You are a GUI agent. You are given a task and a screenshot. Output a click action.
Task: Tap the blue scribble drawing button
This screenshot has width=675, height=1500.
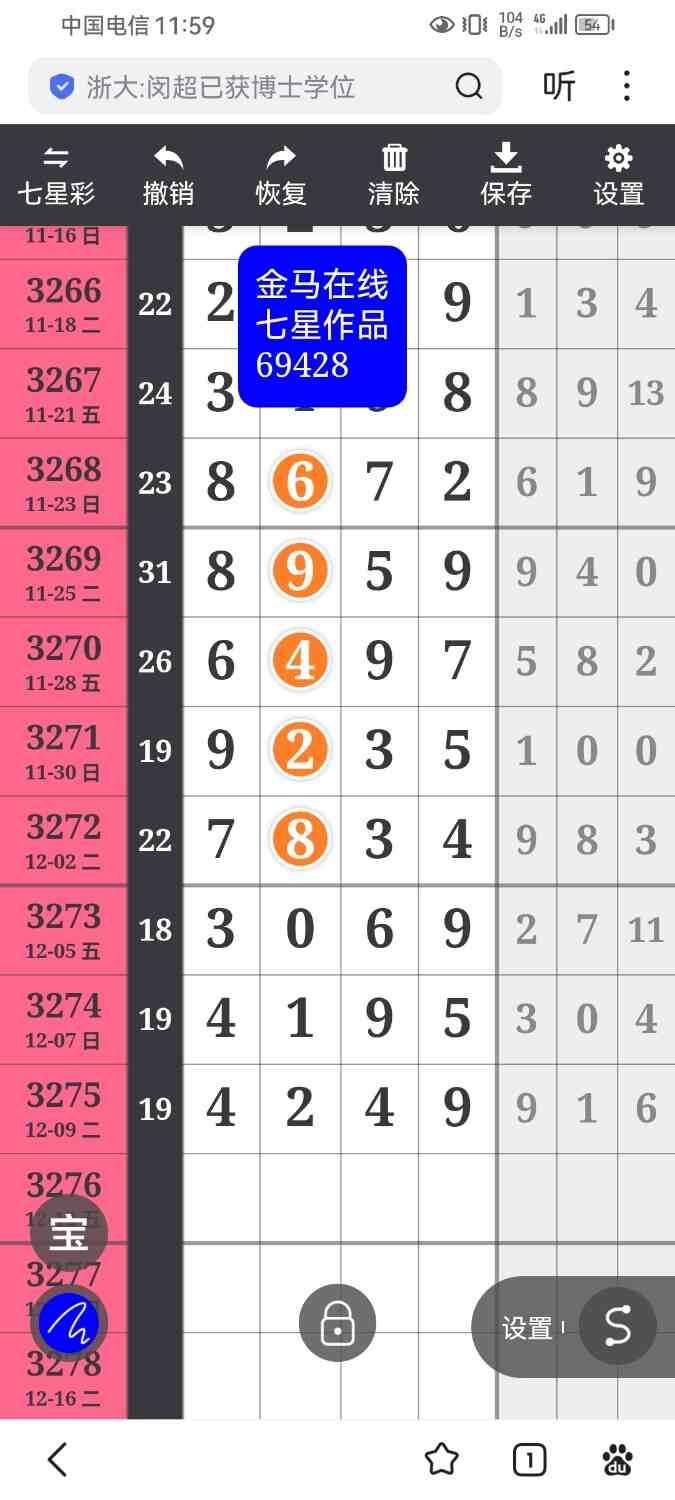tap(68, 1324)
